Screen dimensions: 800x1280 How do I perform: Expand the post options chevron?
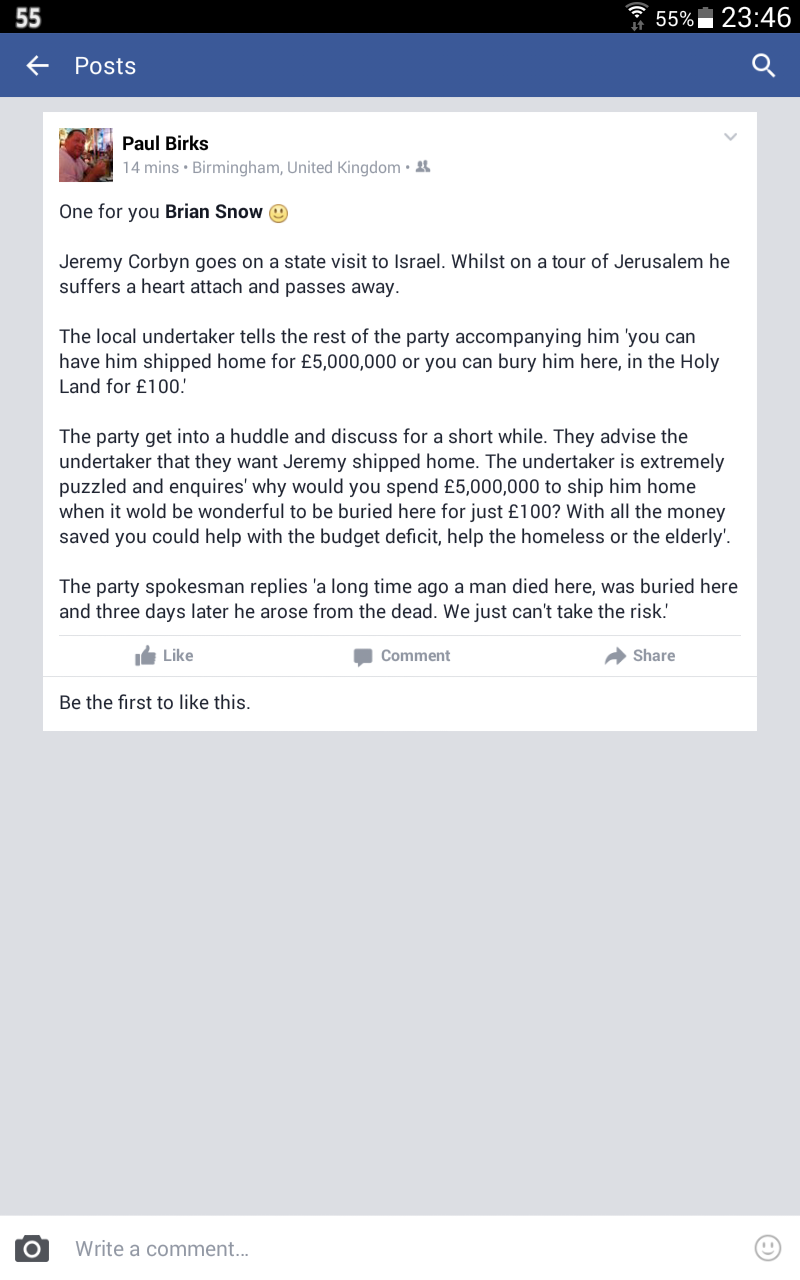click(730, 138)
